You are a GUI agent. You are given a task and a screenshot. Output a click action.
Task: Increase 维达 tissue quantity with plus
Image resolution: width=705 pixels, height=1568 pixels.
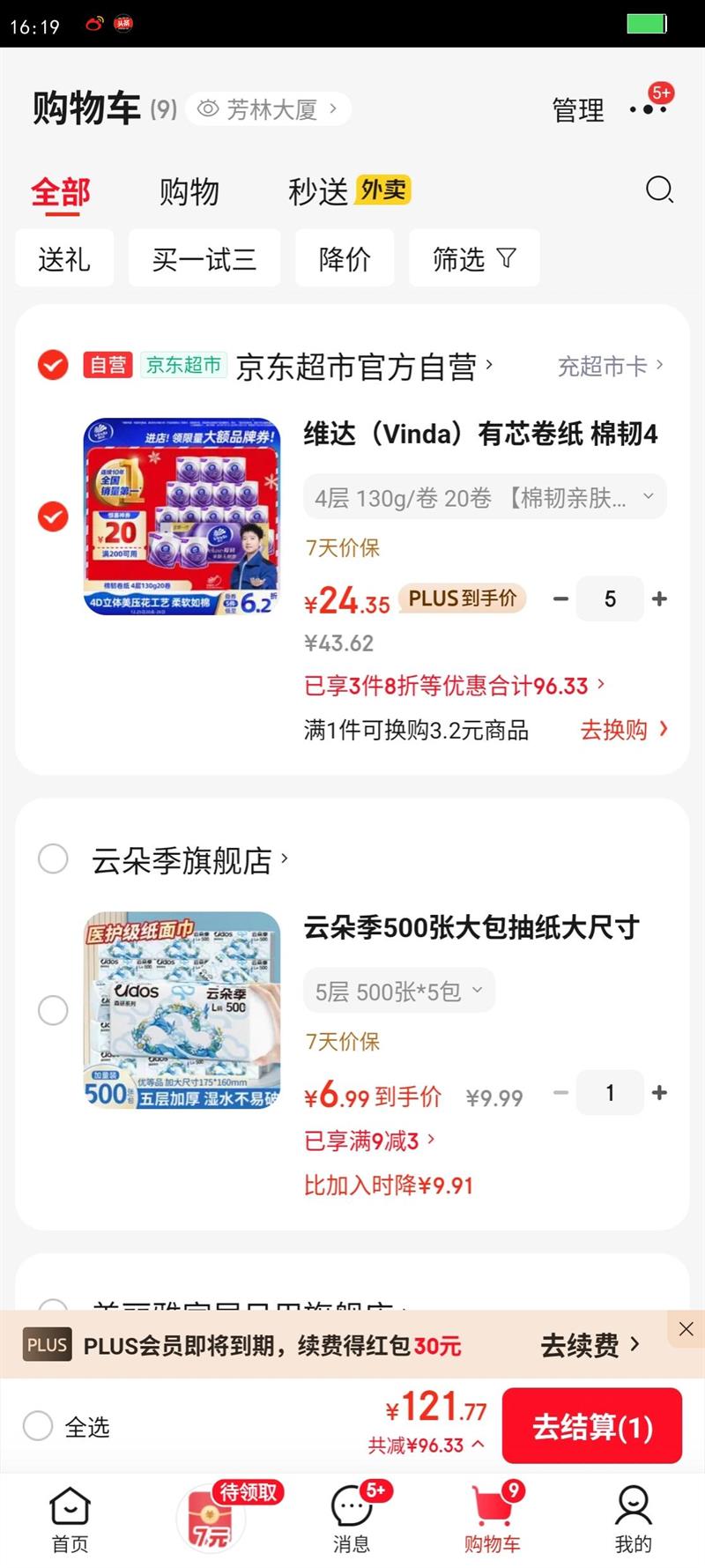pos(659,599)
